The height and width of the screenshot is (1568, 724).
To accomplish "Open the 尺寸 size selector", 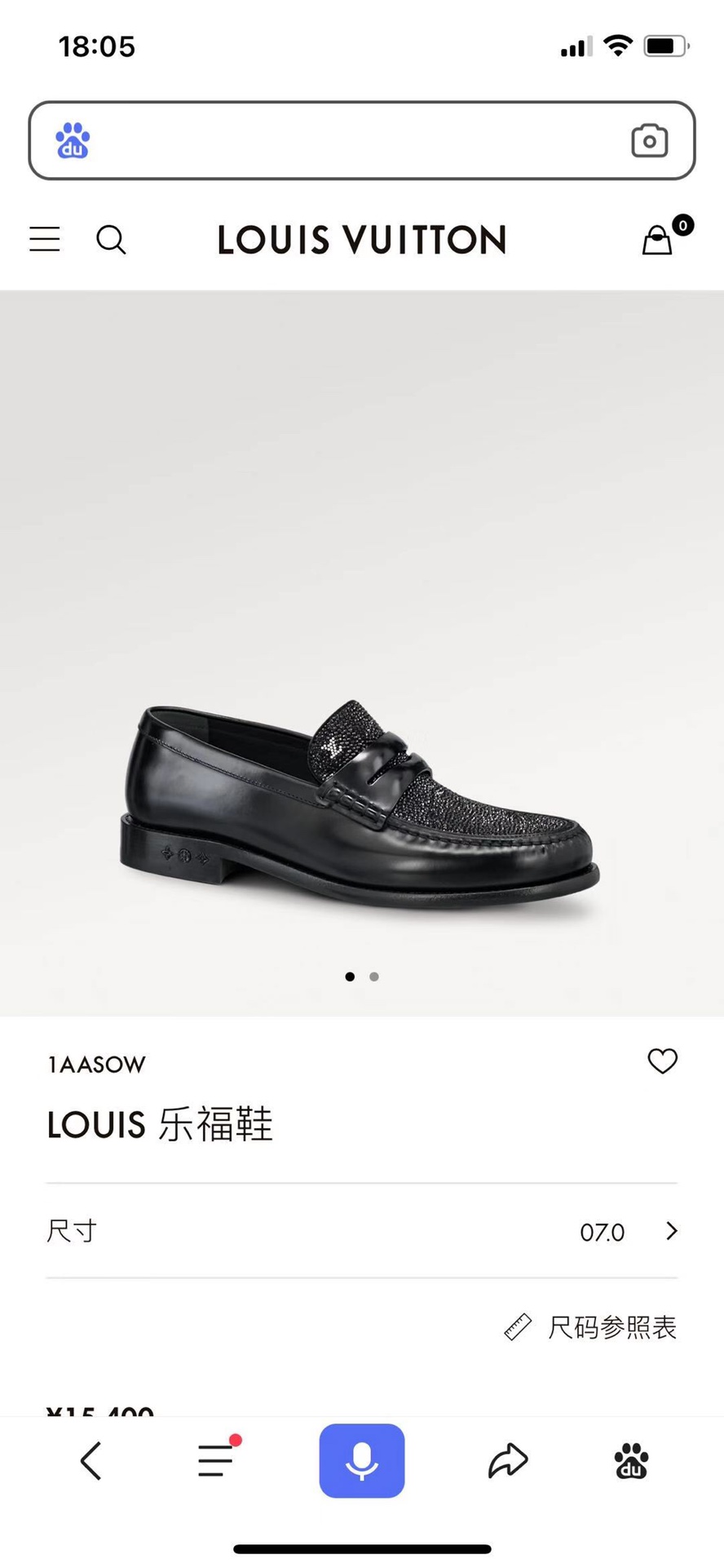I will tap(362, 1231).
